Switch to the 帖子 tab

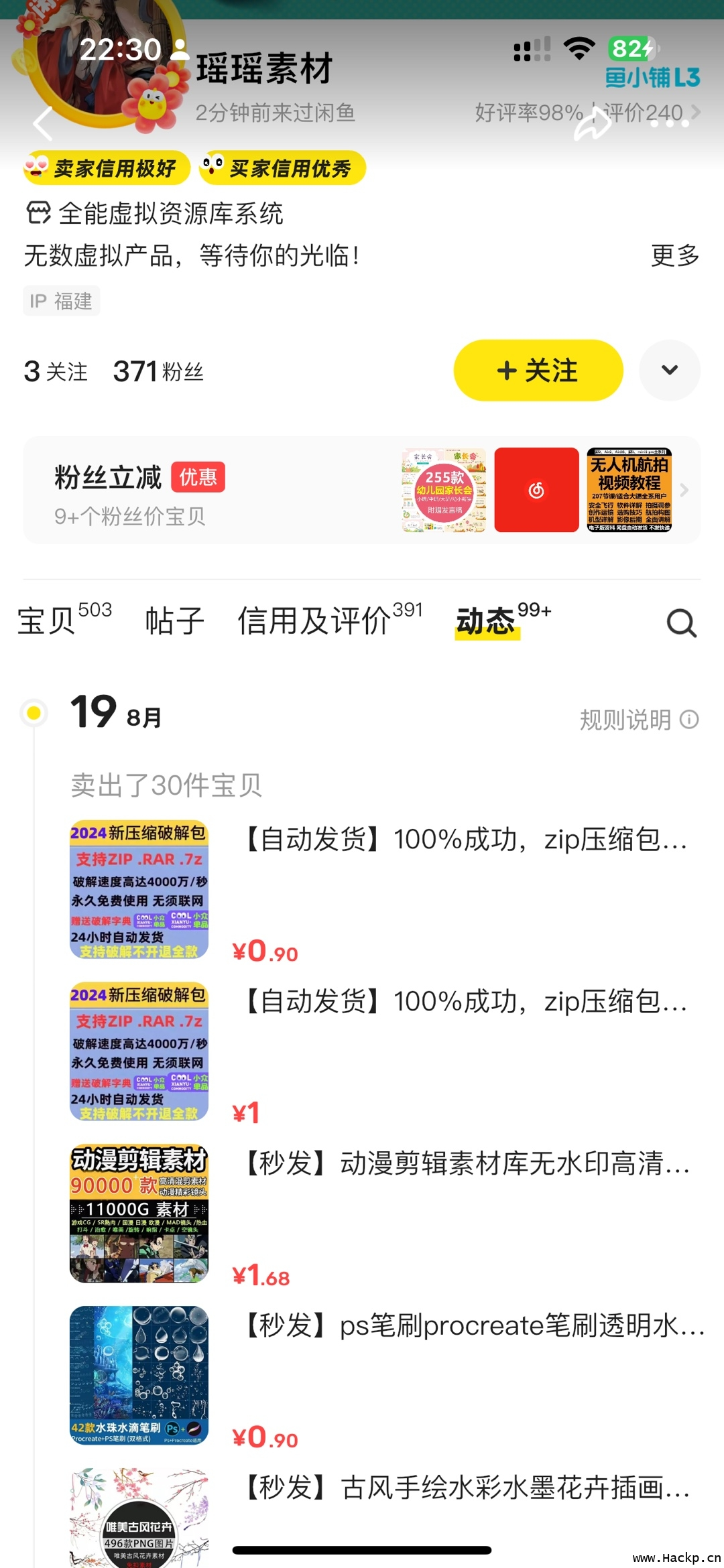point(174,620)
